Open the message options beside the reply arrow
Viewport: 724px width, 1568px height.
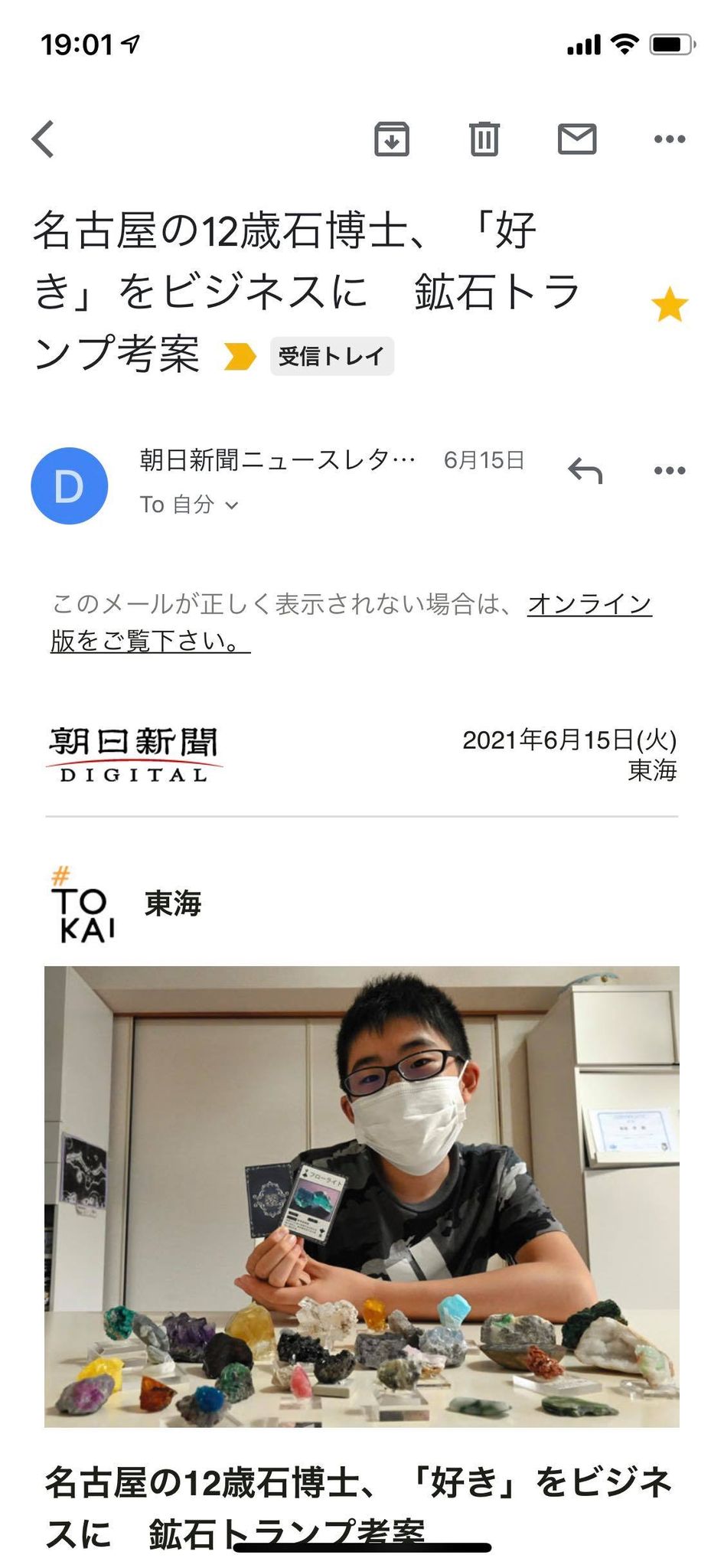tap(670, 471)
